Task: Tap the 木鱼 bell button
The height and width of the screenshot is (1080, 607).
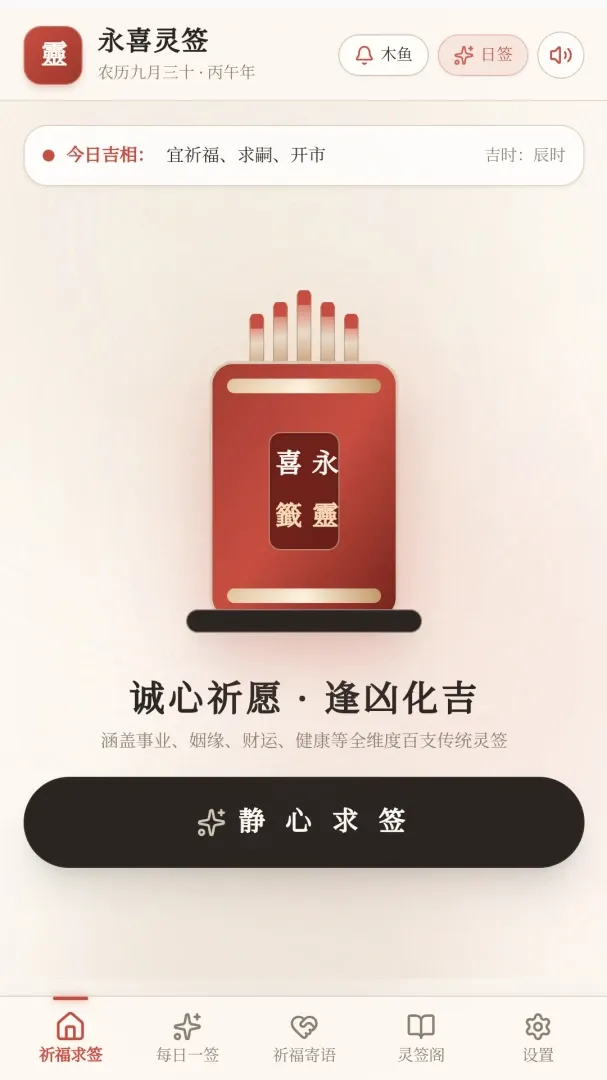Action: point(383,55)
